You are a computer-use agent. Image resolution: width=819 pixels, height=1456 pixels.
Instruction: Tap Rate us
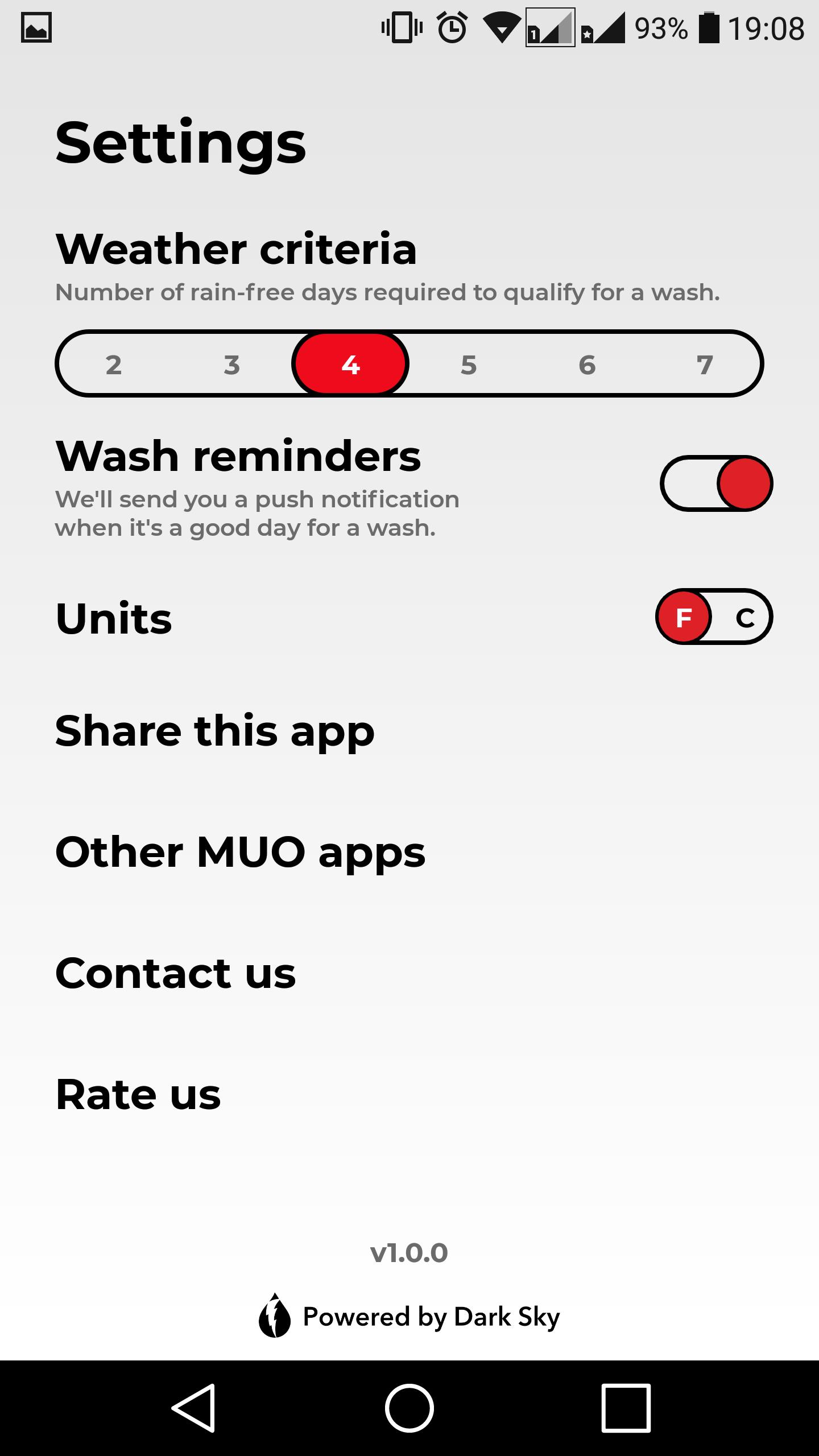[138, 1094]
